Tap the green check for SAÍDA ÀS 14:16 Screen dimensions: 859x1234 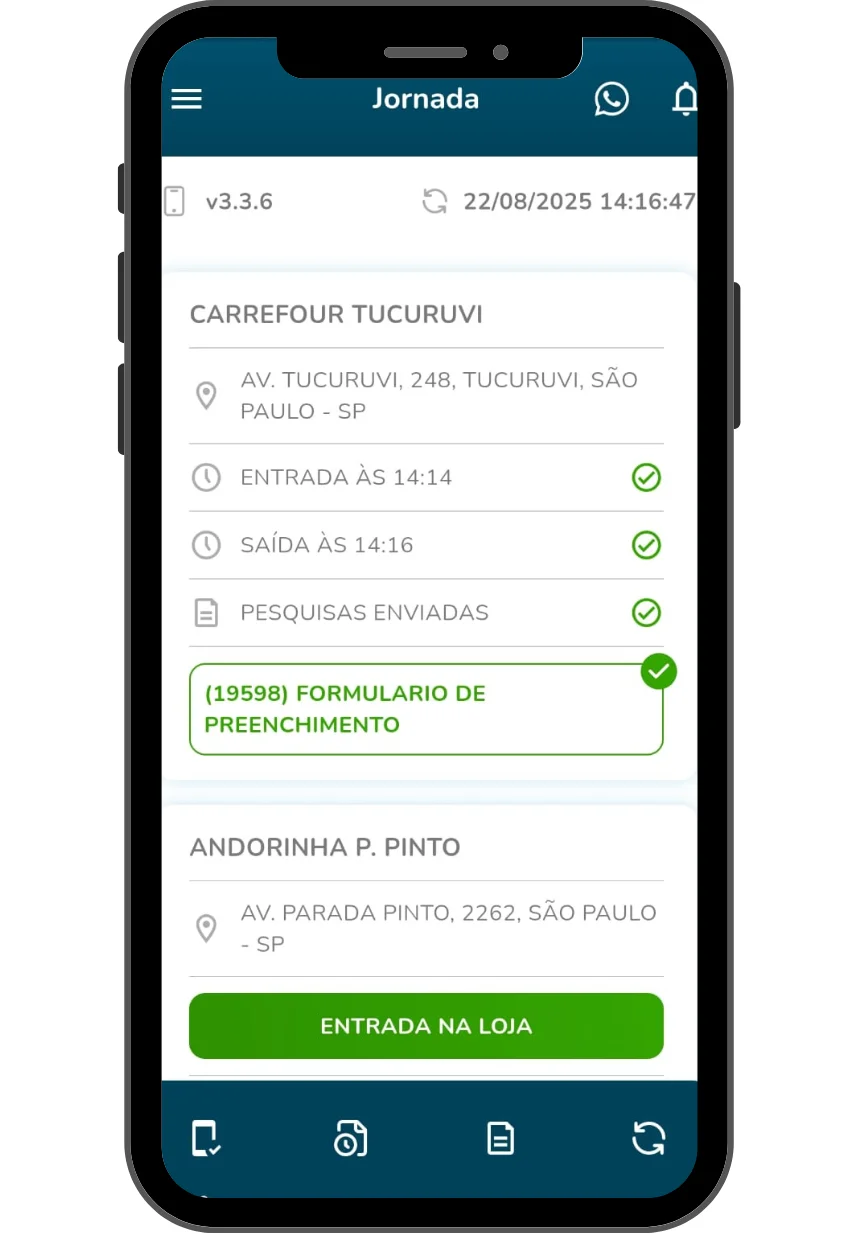646,545
